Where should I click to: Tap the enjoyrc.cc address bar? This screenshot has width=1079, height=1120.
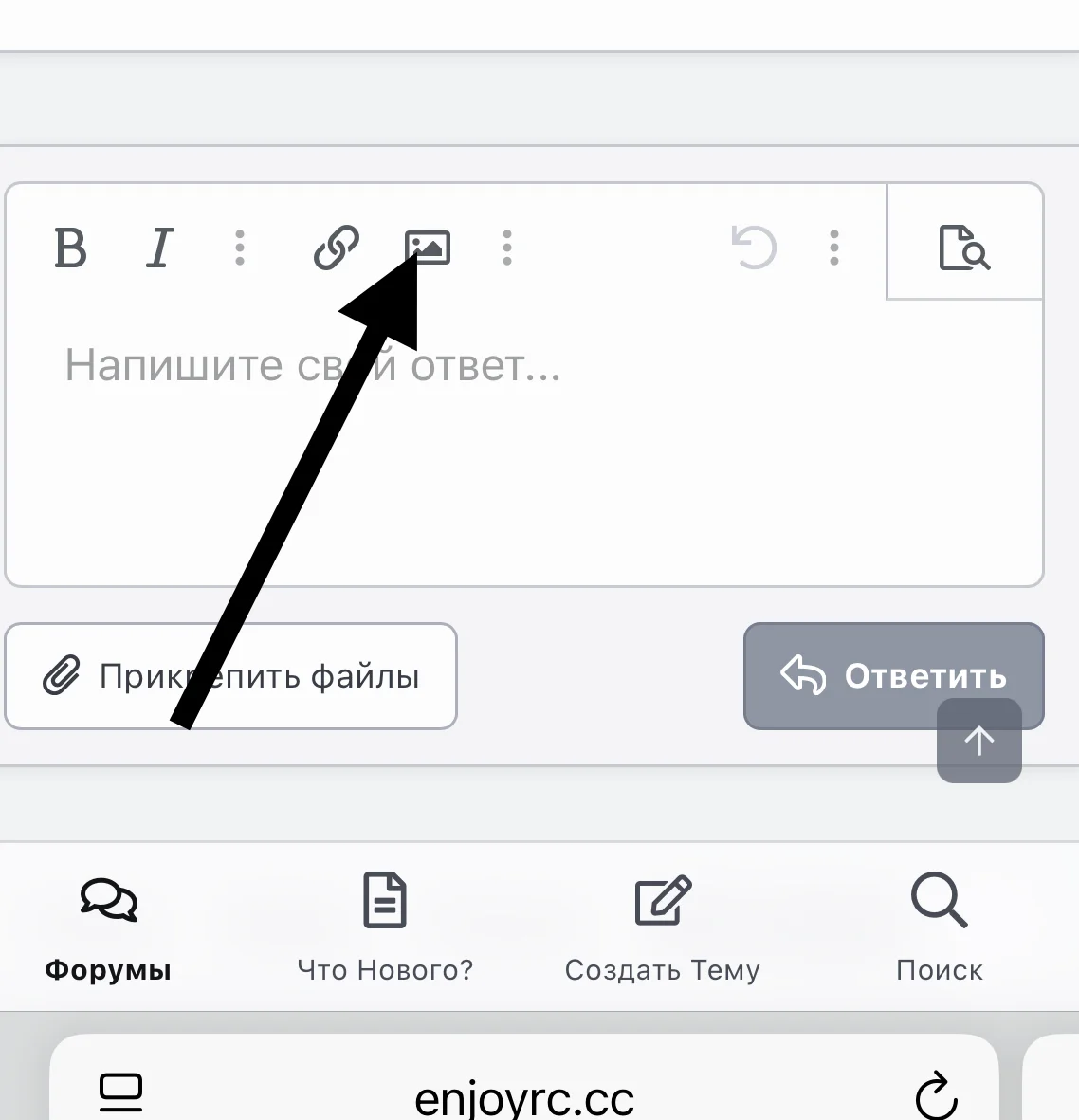tap(524, 1097)
